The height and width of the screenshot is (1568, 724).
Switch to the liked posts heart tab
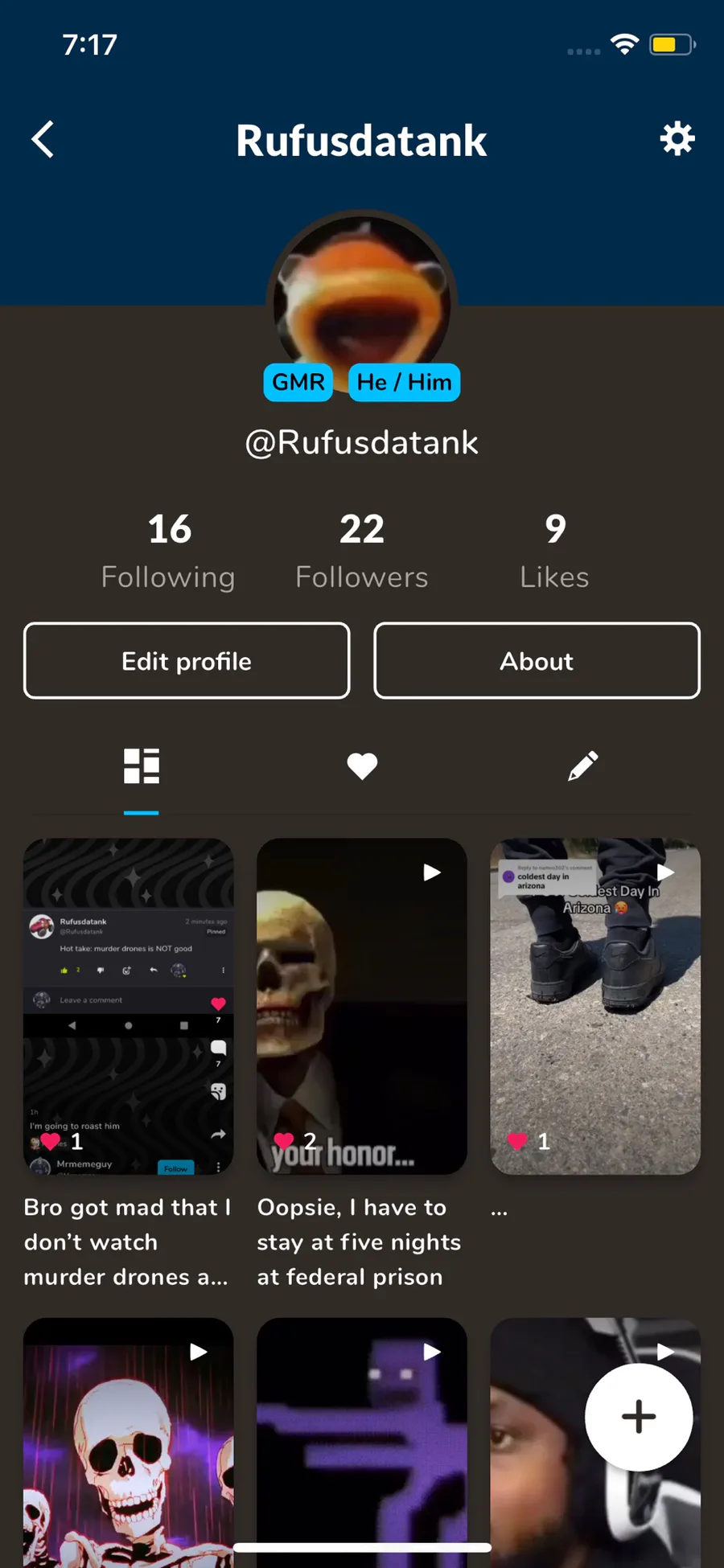tap(362, 766)
